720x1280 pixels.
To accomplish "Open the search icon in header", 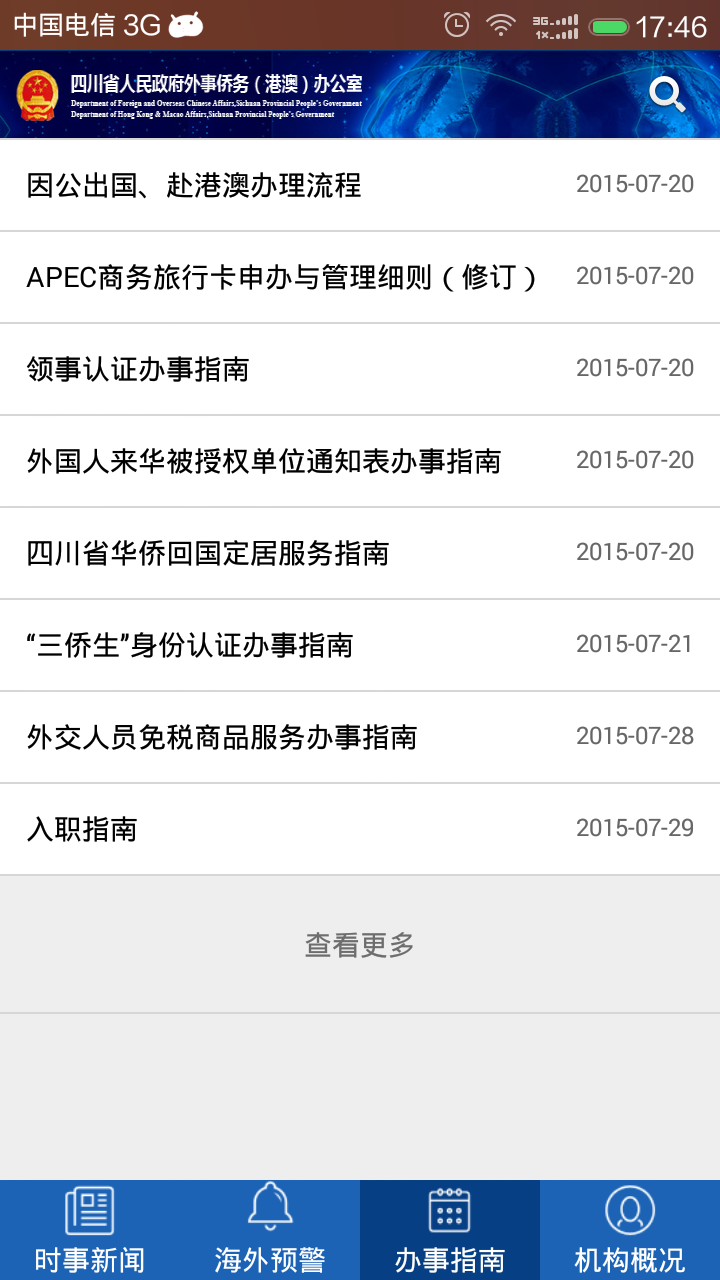I will [x=667, y=94].
